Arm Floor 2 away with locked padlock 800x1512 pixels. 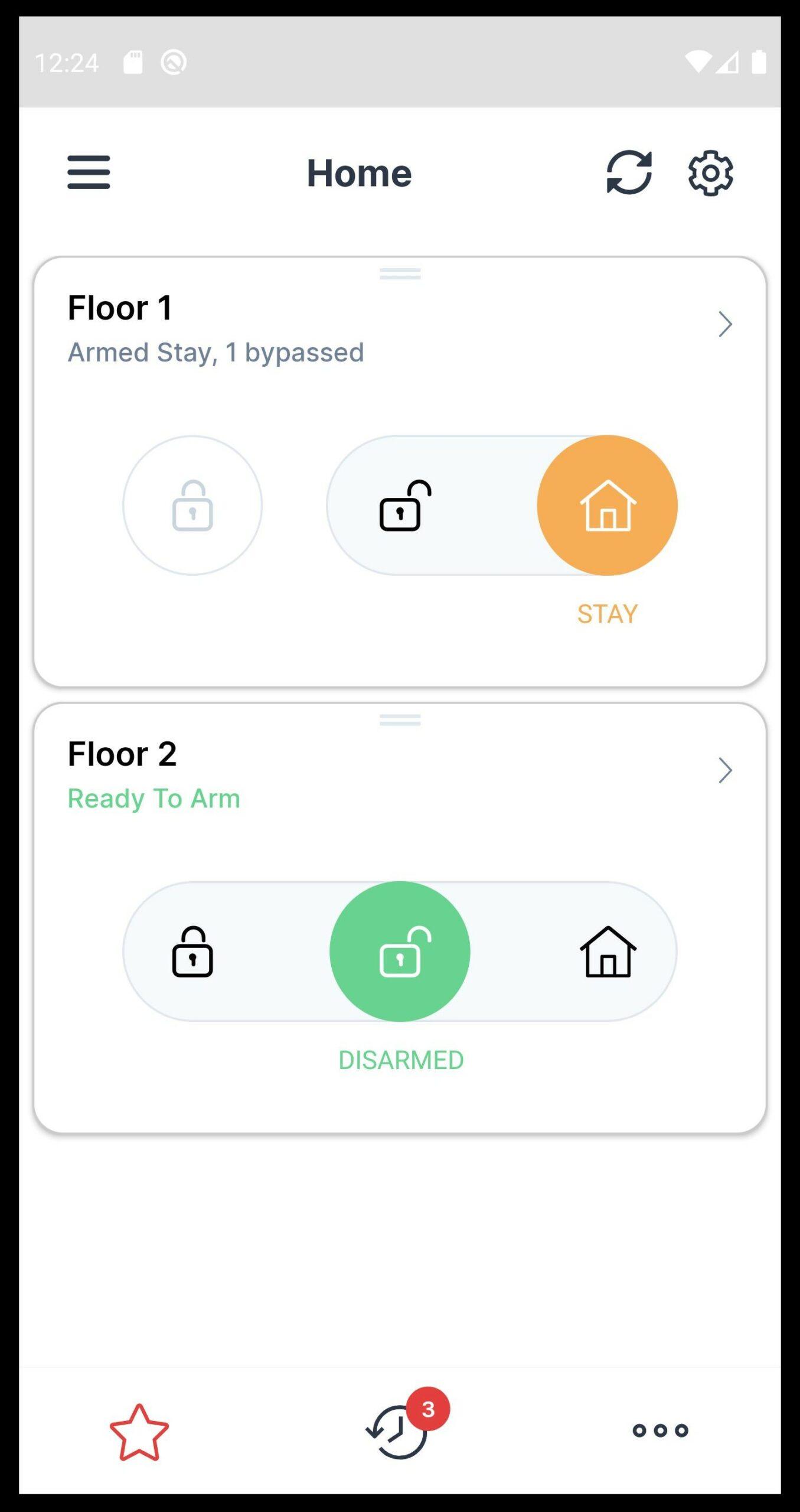tap(192, 951)
